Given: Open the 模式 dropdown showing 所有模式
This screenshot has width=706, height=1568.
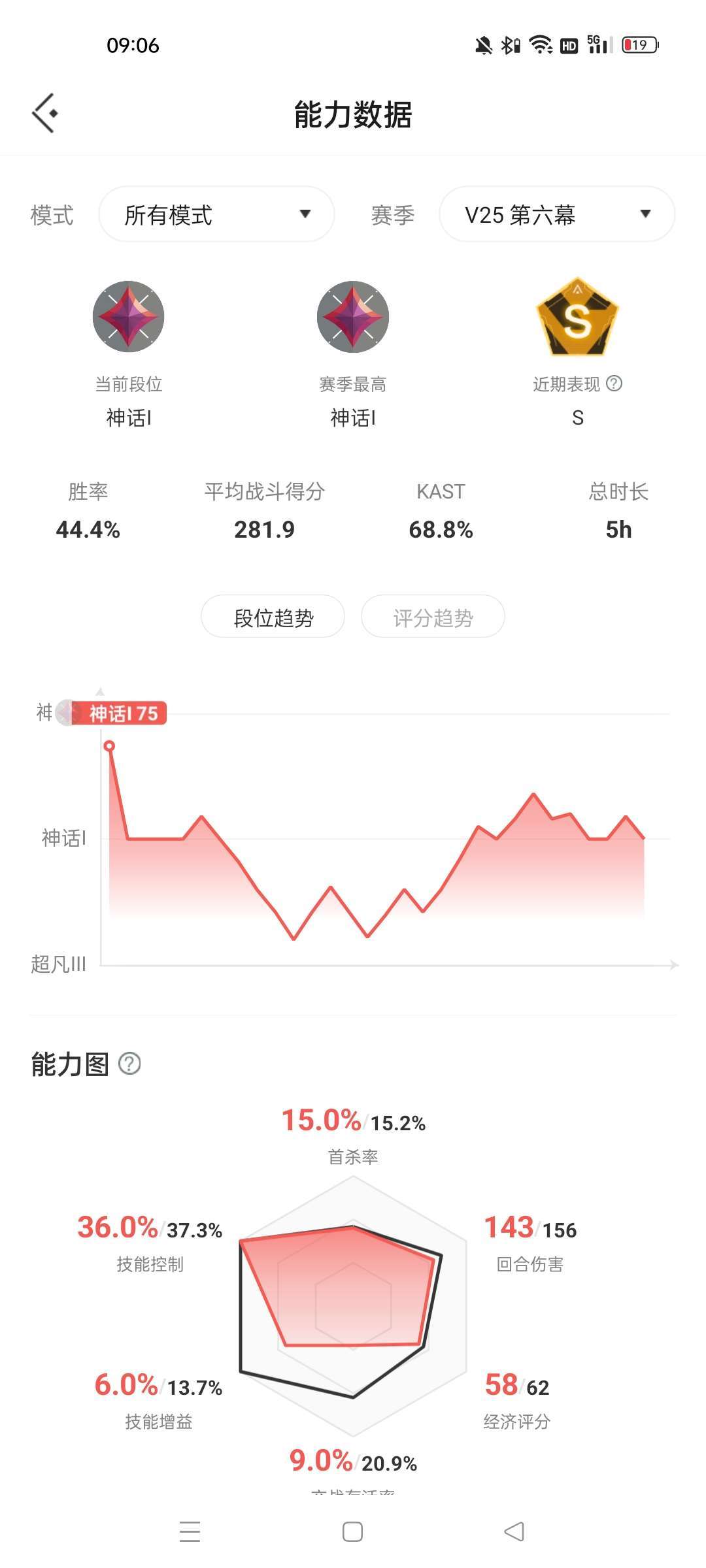Looking at the screenshot, I should (216, 214).
